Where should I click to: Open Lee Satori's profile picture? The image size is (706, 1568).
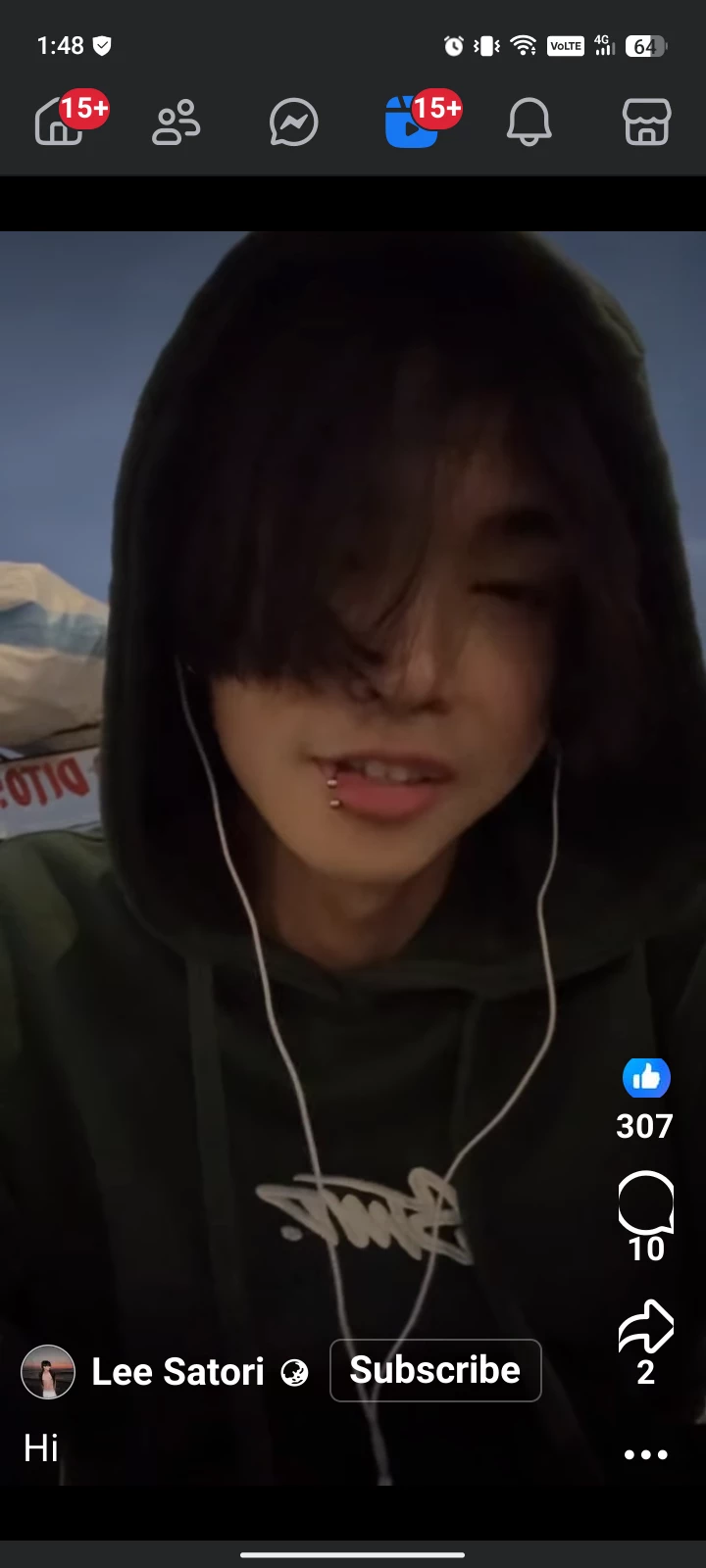click(x=48, y=1371)
